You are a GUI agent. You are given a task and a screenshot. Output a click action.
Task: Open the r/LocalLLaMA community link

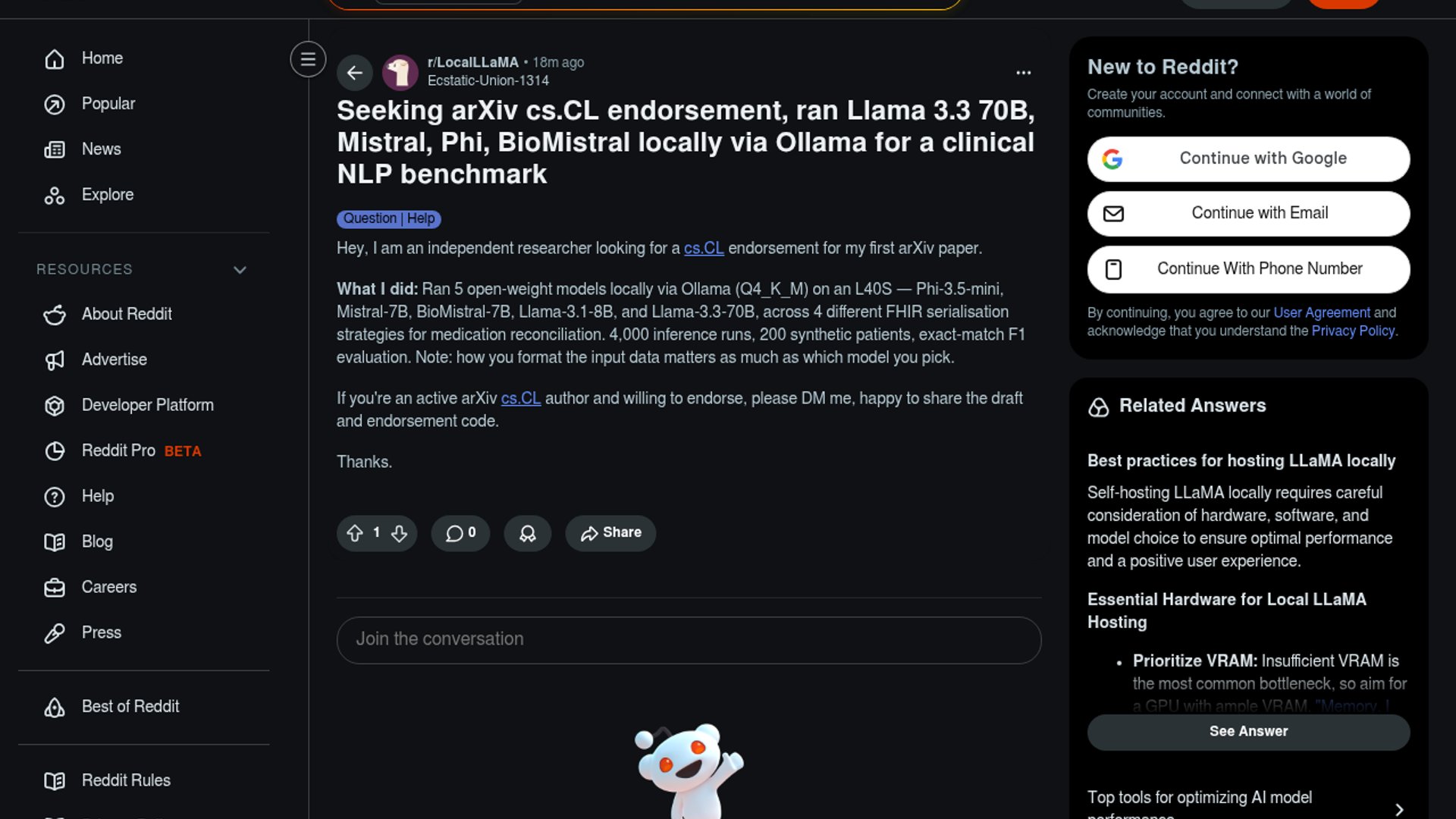(x=472, y=62)
